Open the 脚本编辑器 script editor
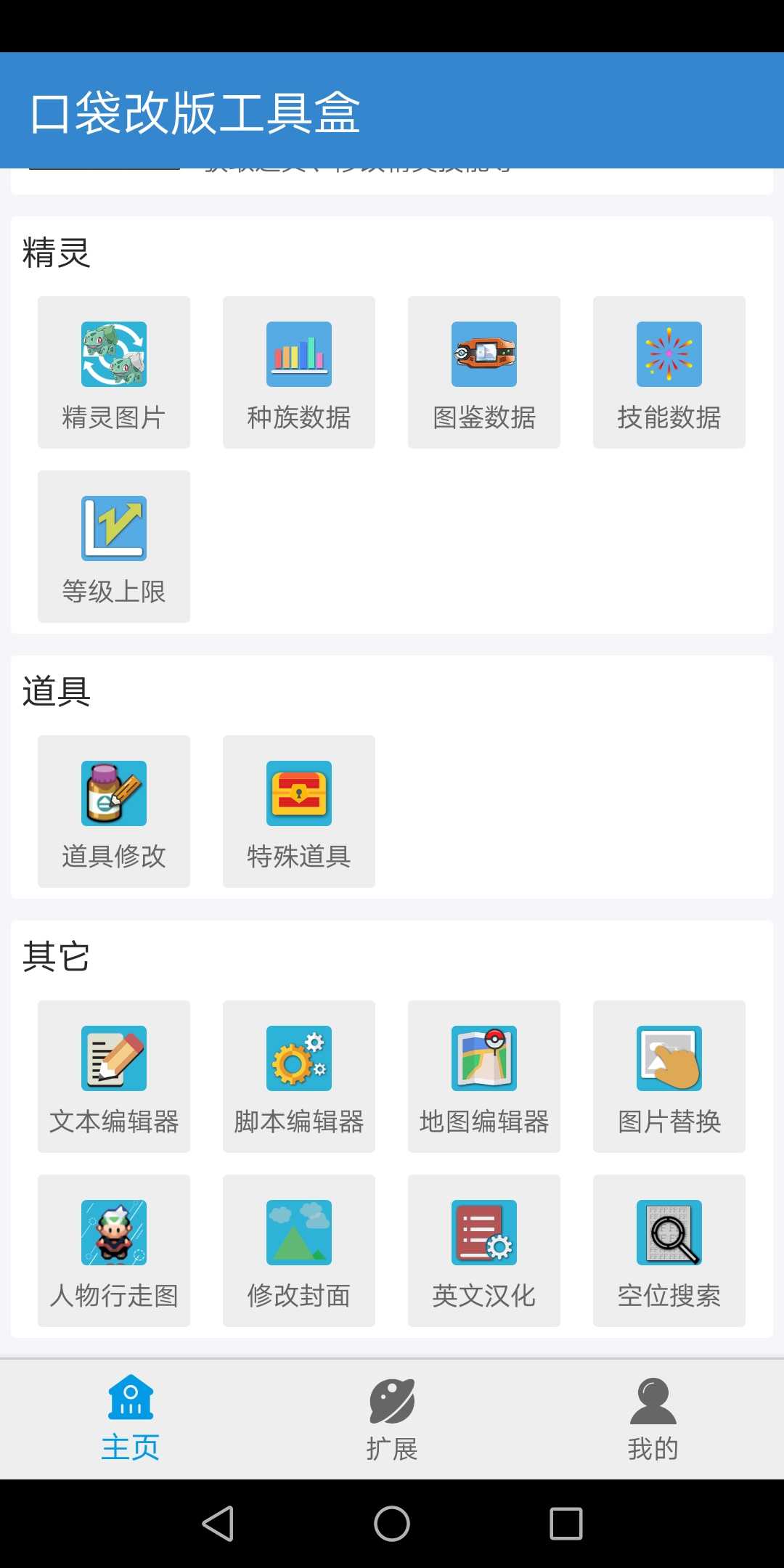The image size is (784, 1568). [298, 1077]
